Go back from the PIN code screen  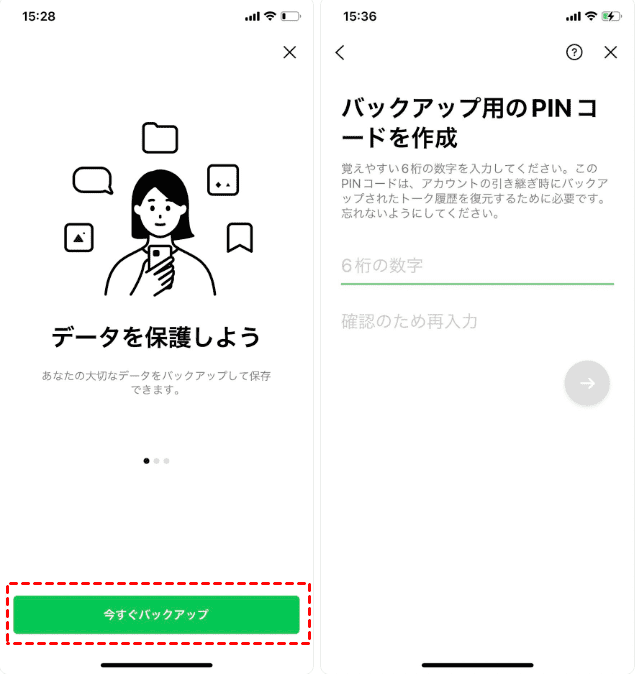[340, 53]
